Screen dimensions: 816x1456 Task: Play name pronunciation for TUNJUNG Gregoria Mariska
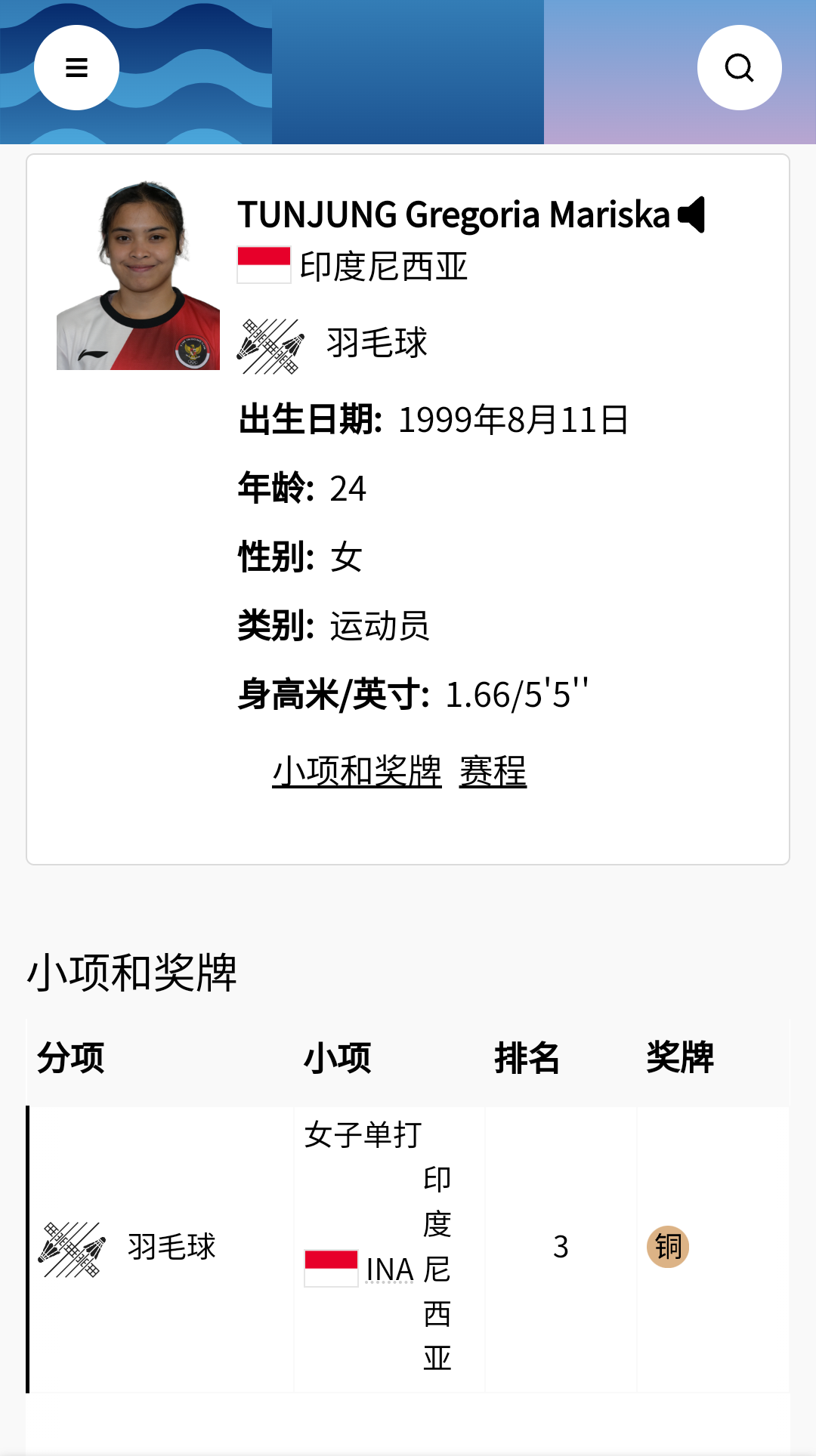(692, 214)
